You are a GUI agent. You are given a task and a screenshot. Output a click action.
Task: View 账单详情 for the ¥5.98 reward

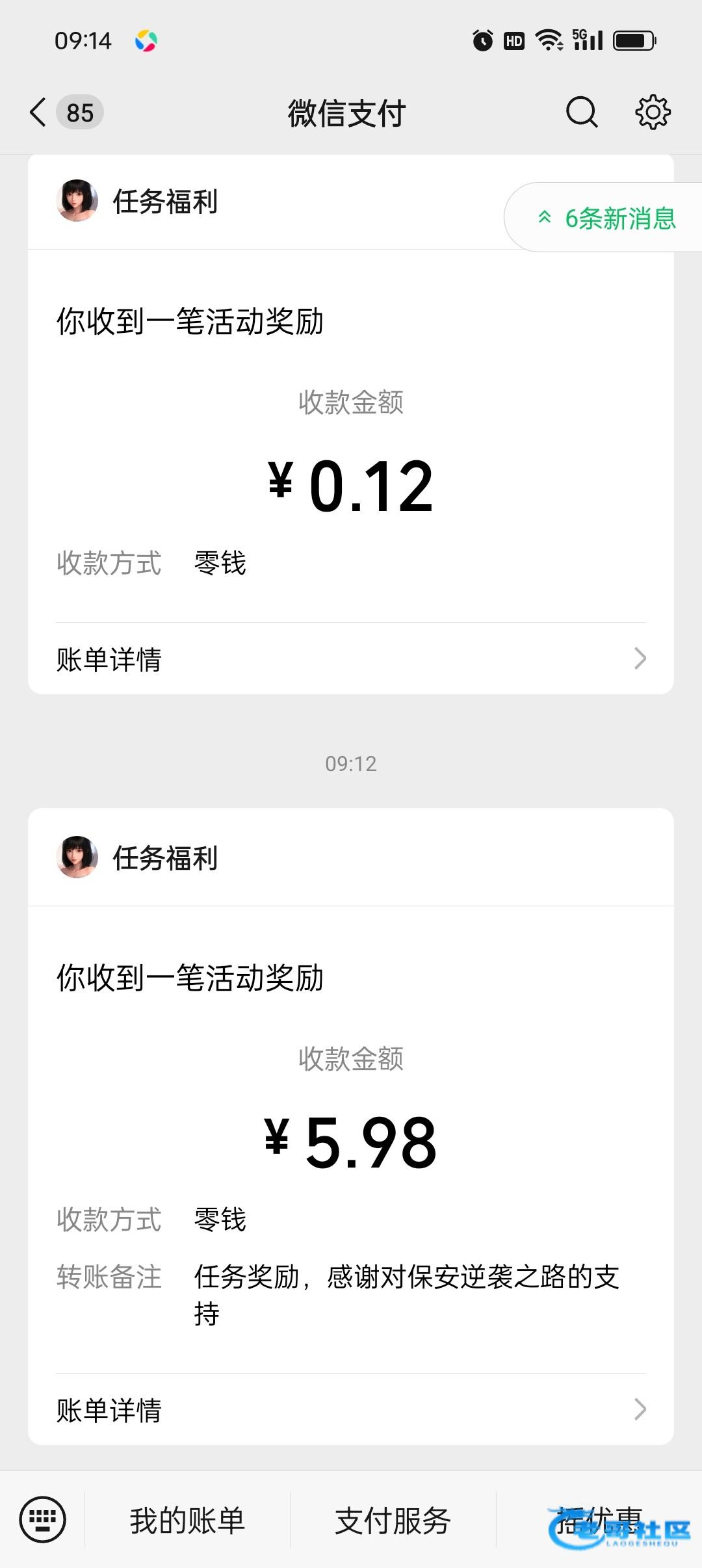(351, 1409)
